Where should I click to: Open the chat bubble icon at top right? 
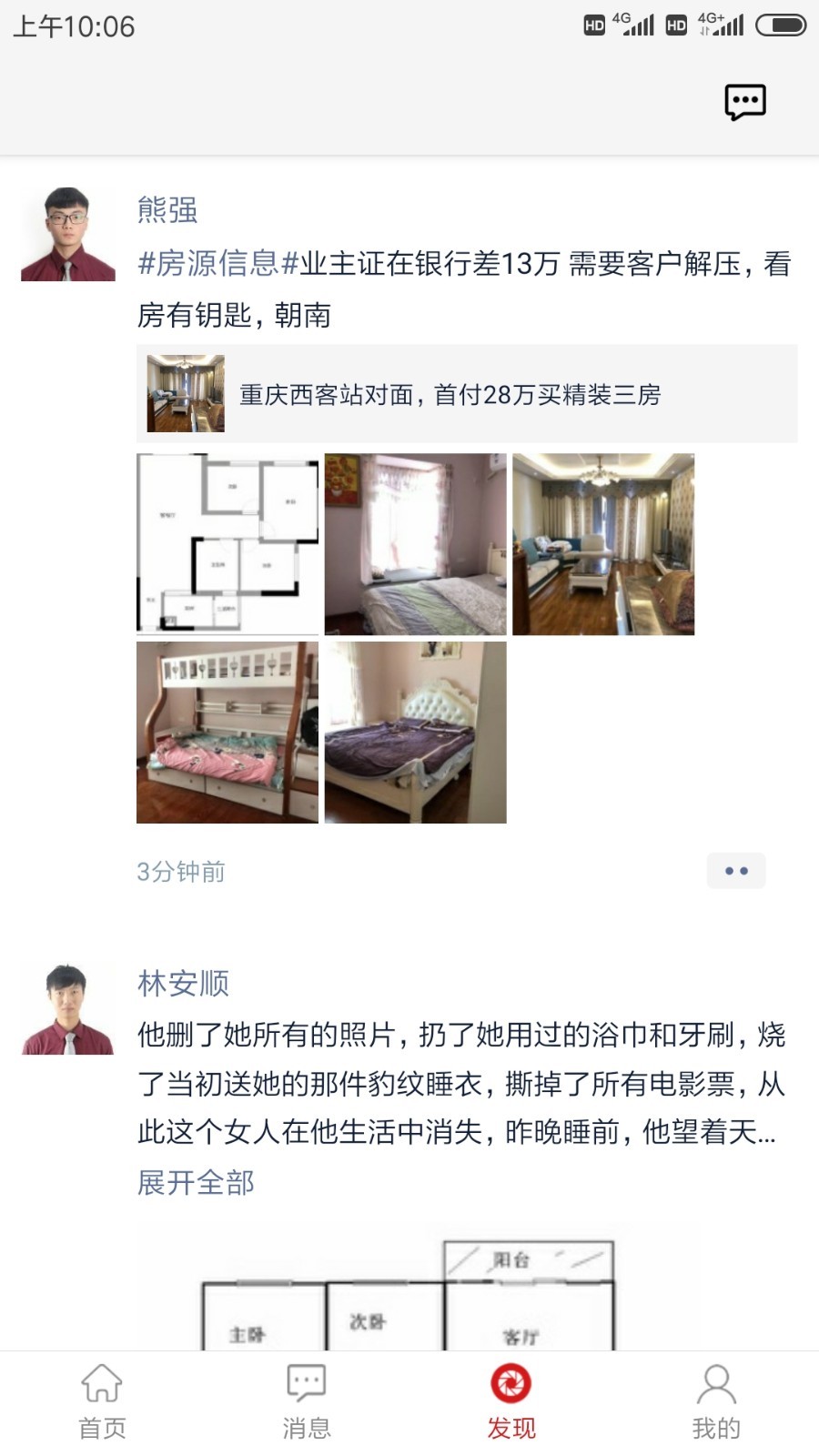(x=745, y=103)
